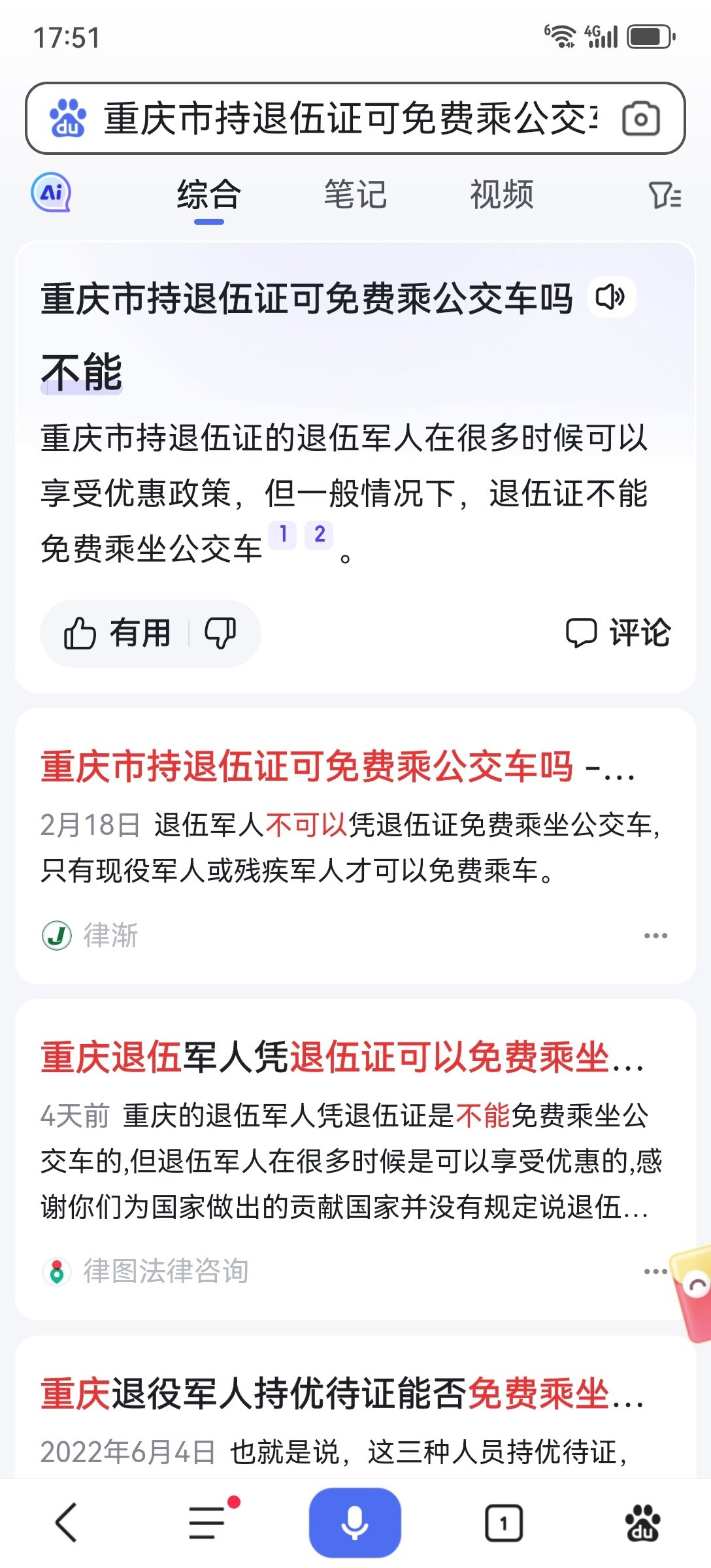711x1568 pixels.
Task: Open more options on the 律渐 result
Action: (655, 936)
